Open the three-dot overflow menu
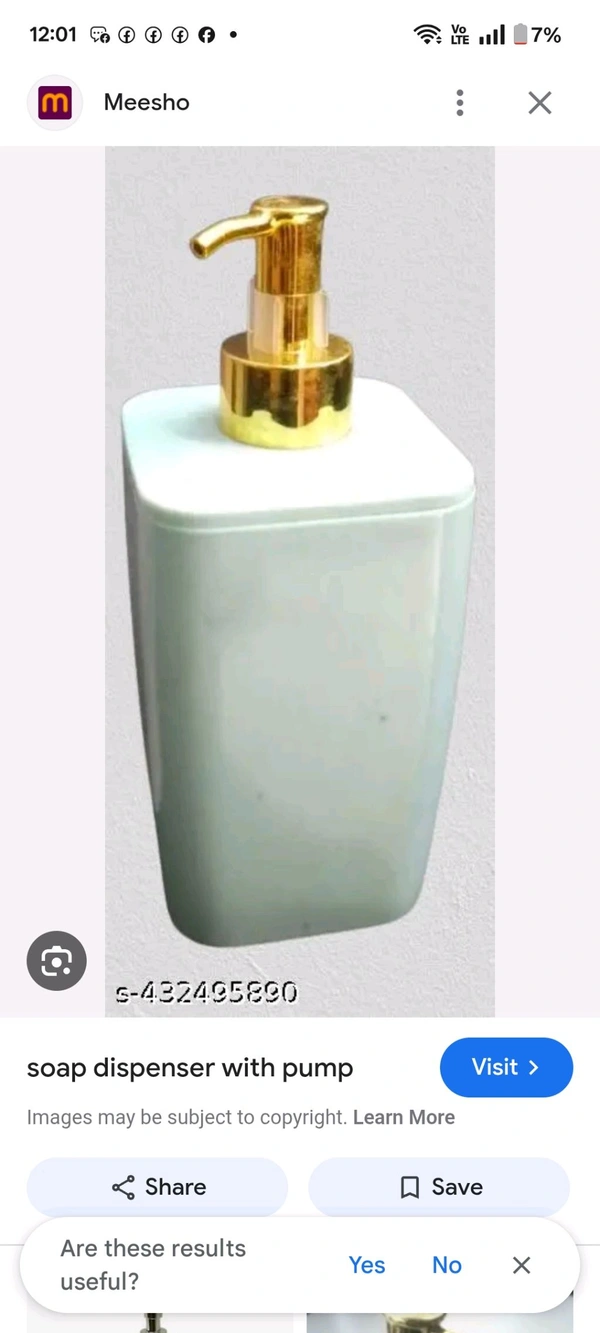Viewport: 600px width, 1333px height. pyautogui.click(x=460, y=102)
